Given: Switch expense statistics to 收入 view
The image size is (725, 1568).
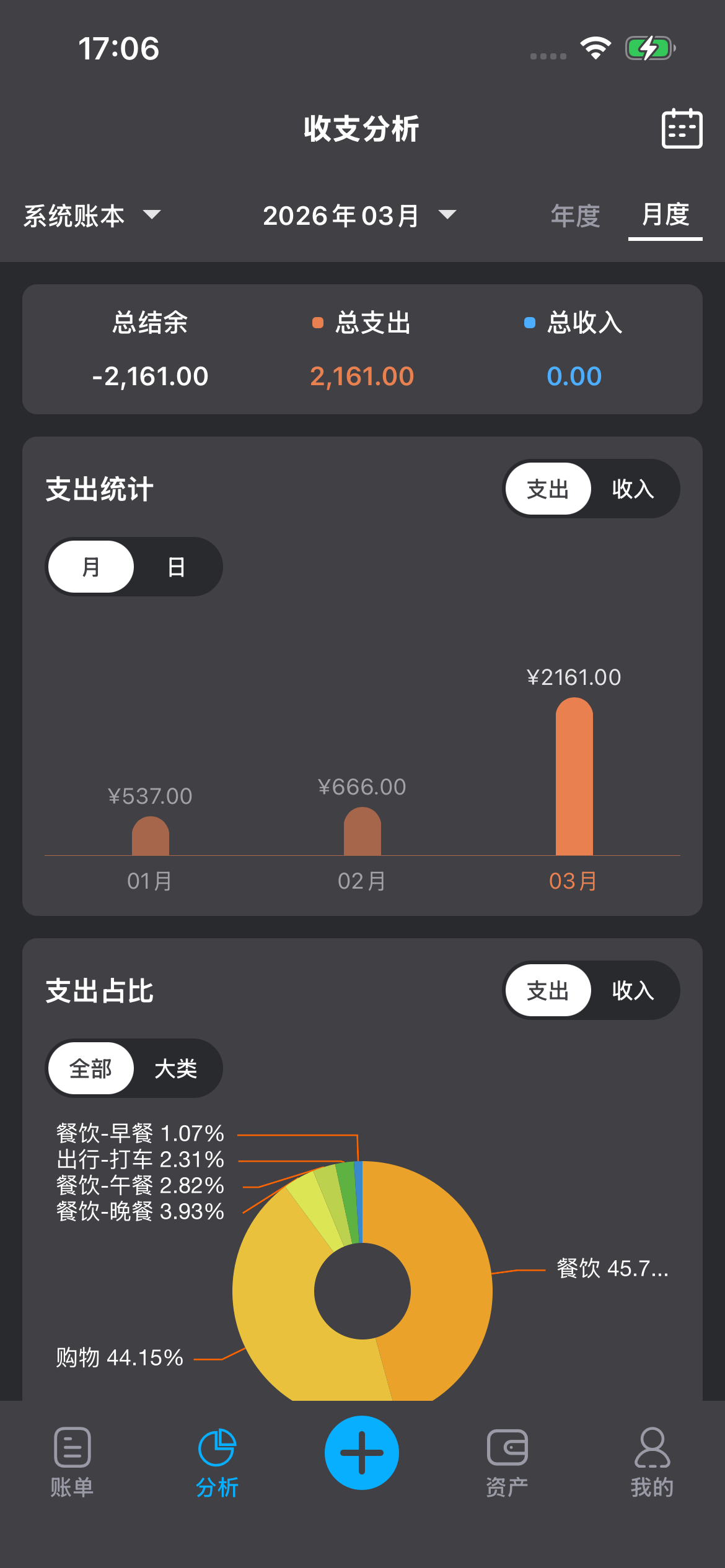Looking at the screenshot, I should [x=633, y=489].
